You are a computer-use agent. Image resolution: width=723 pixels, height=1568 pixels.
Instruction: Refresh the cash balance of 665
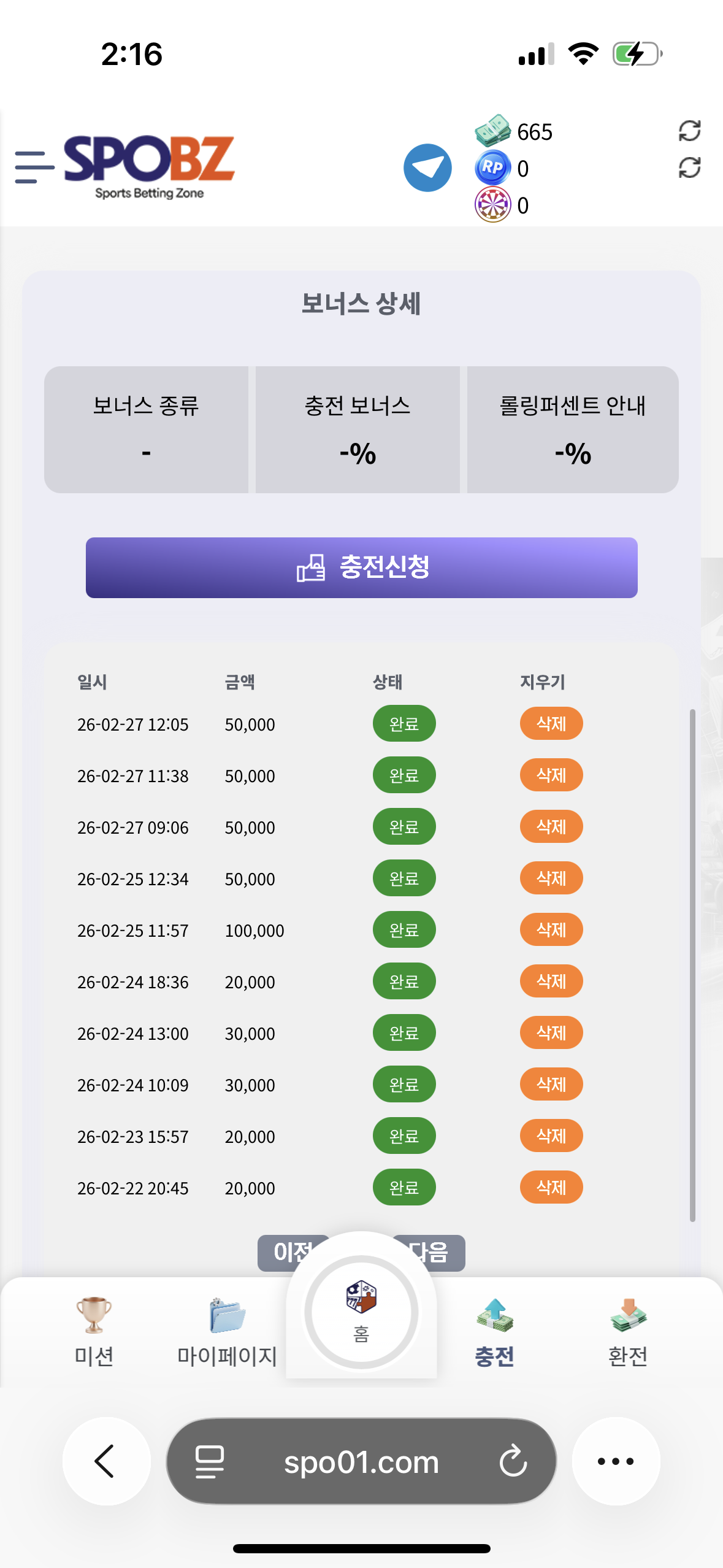coord(689,131)
